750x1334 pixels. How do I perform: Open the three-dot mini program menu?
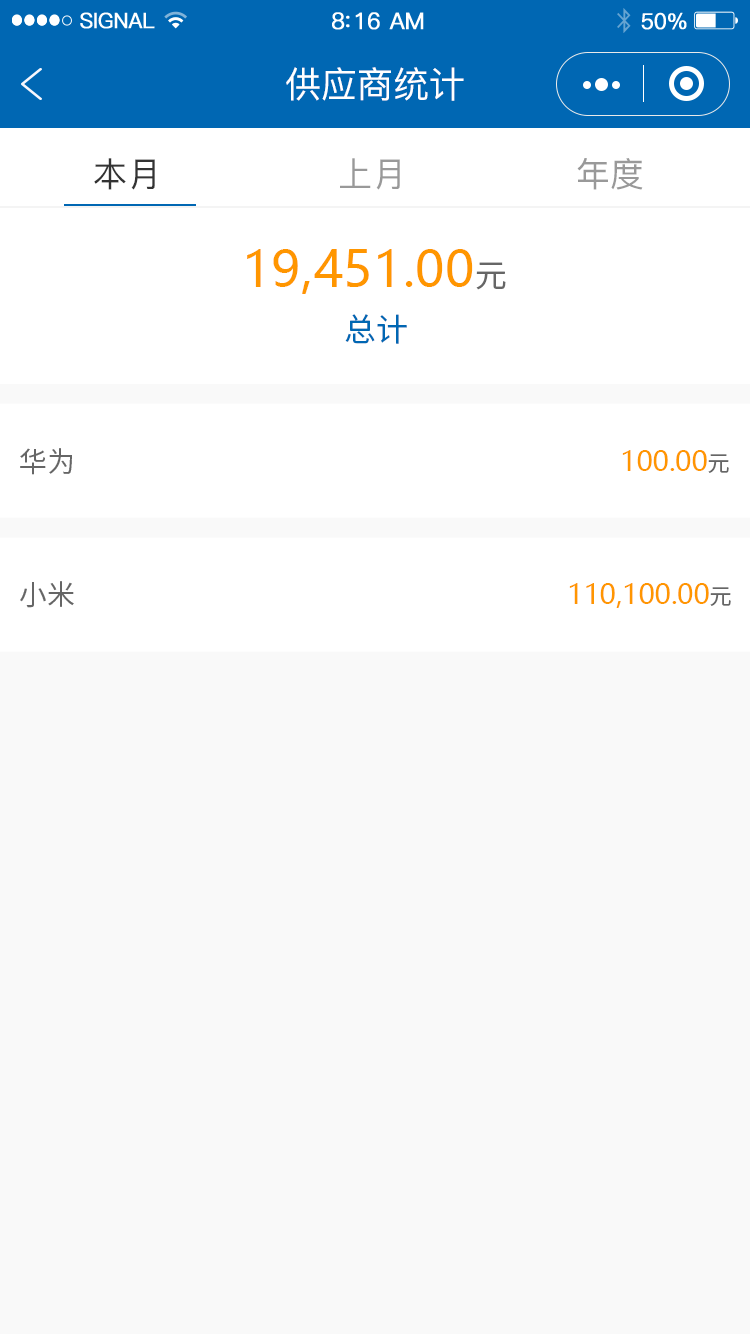[x=601, y=85]
